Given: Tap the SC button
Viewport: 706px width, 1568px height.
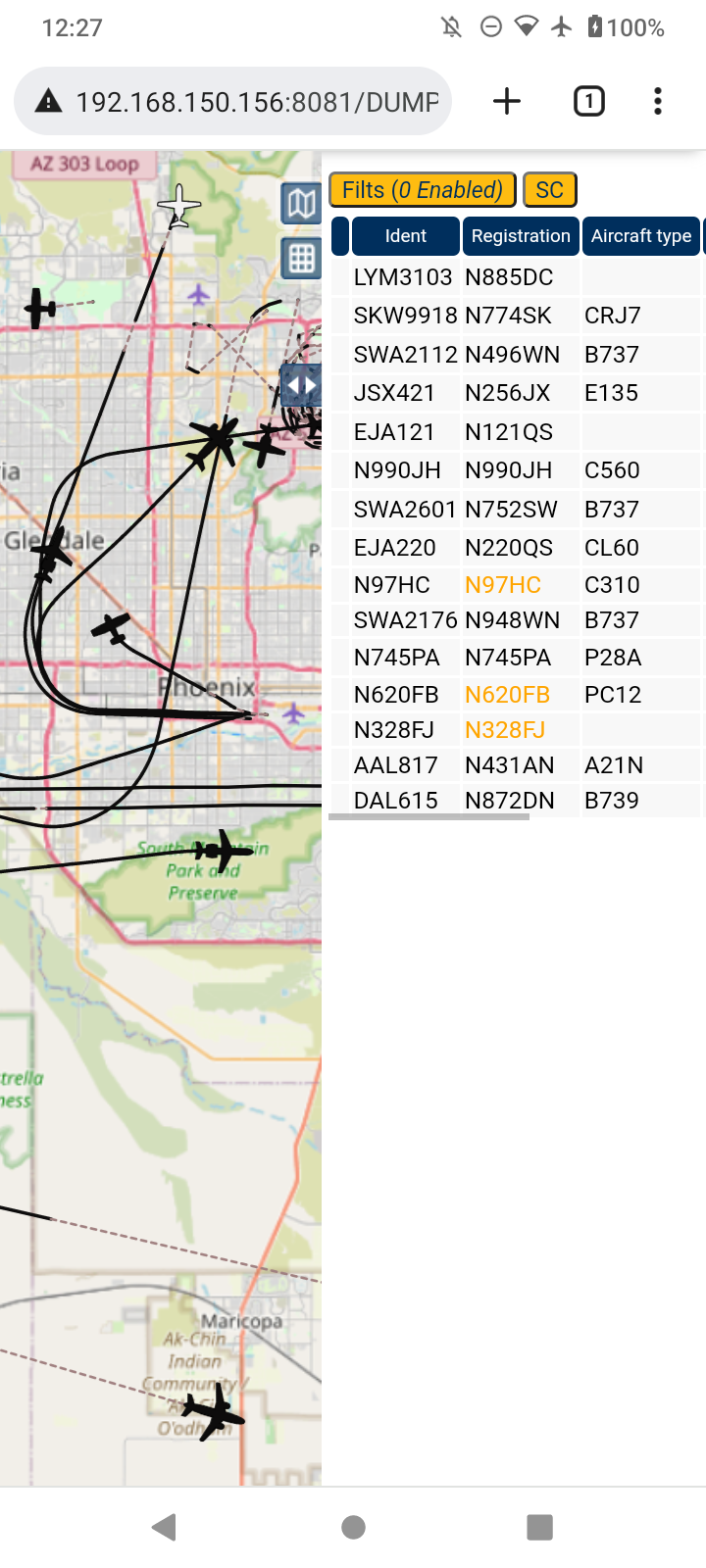Looking at the screenshot, I should tap(550, 189).
